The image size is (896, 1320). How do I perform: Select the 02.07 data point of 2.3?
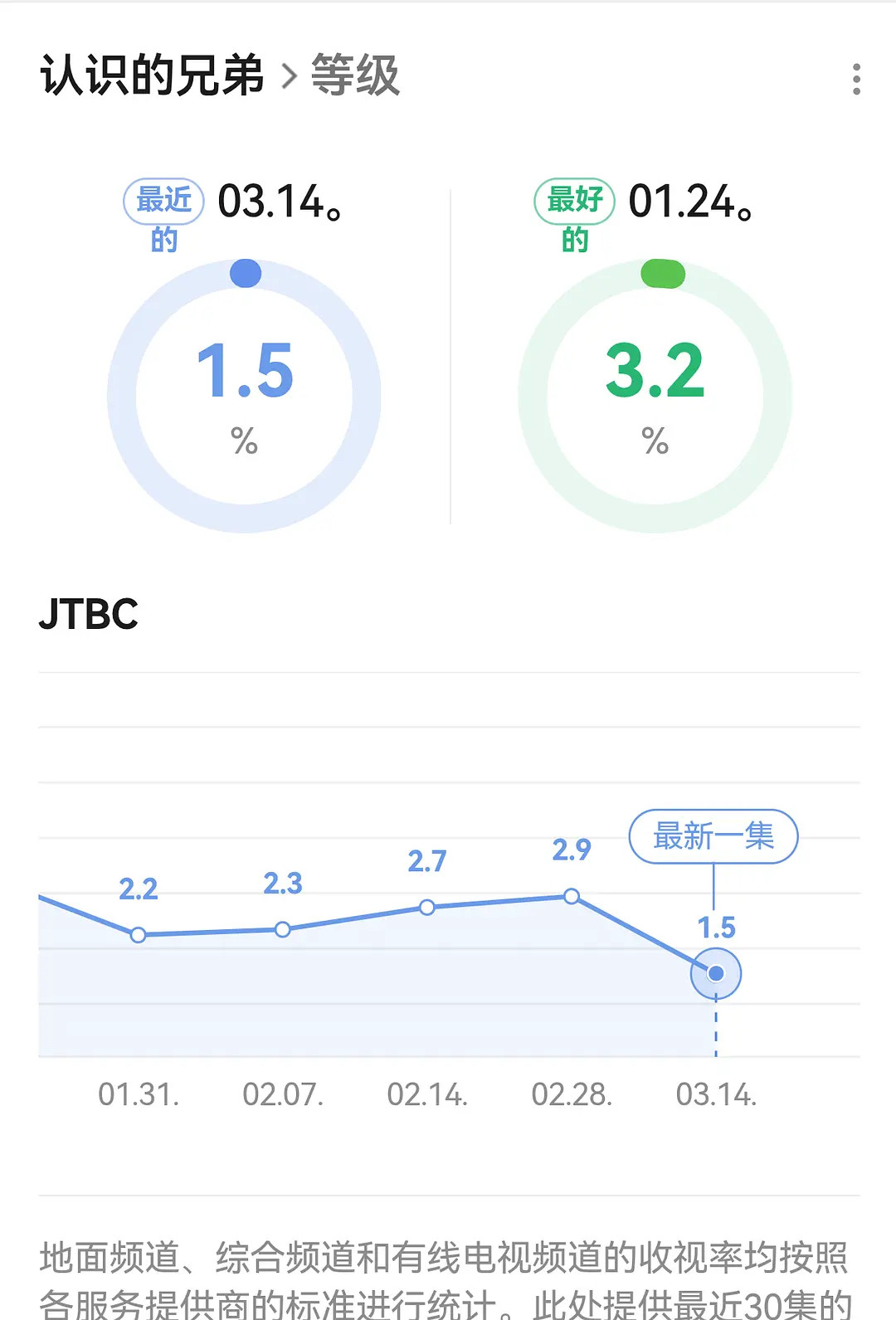click(x=283, y=929)
